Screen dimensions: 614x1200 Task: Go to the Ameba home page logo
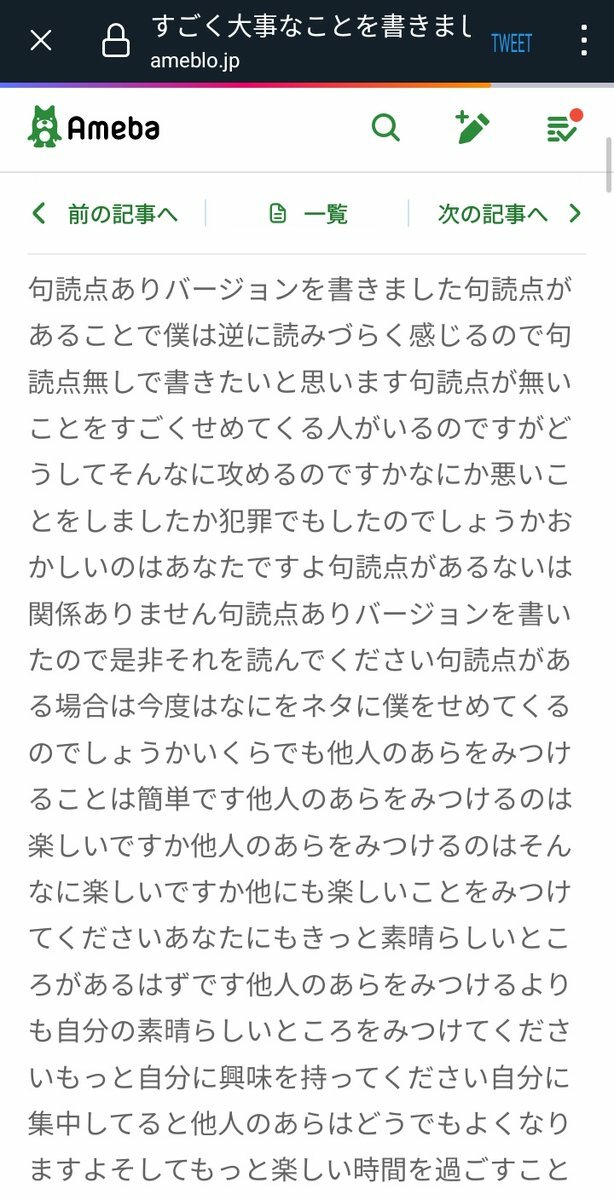(x=94, y=127)
